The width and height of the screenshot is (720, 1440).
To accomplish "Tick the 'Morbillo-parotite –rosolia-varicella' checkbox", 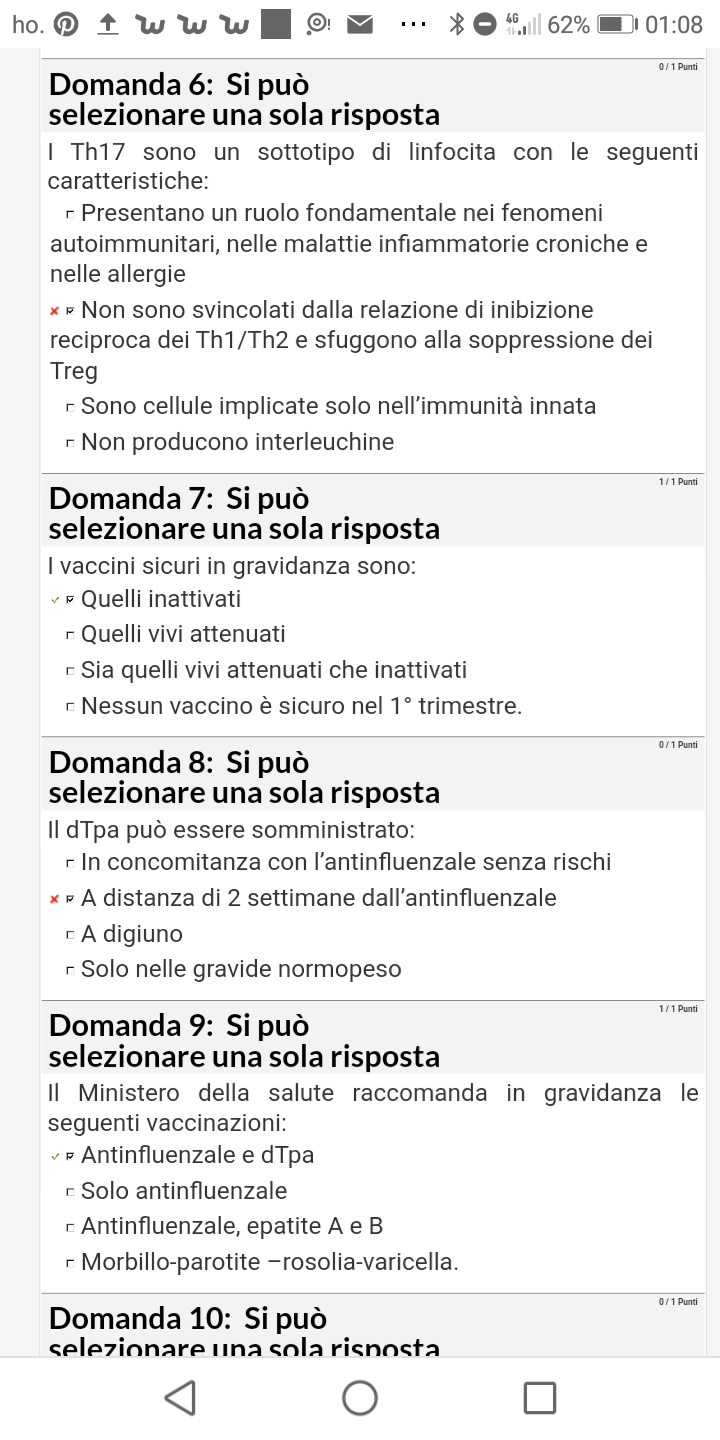I will tap(70, 1264).
